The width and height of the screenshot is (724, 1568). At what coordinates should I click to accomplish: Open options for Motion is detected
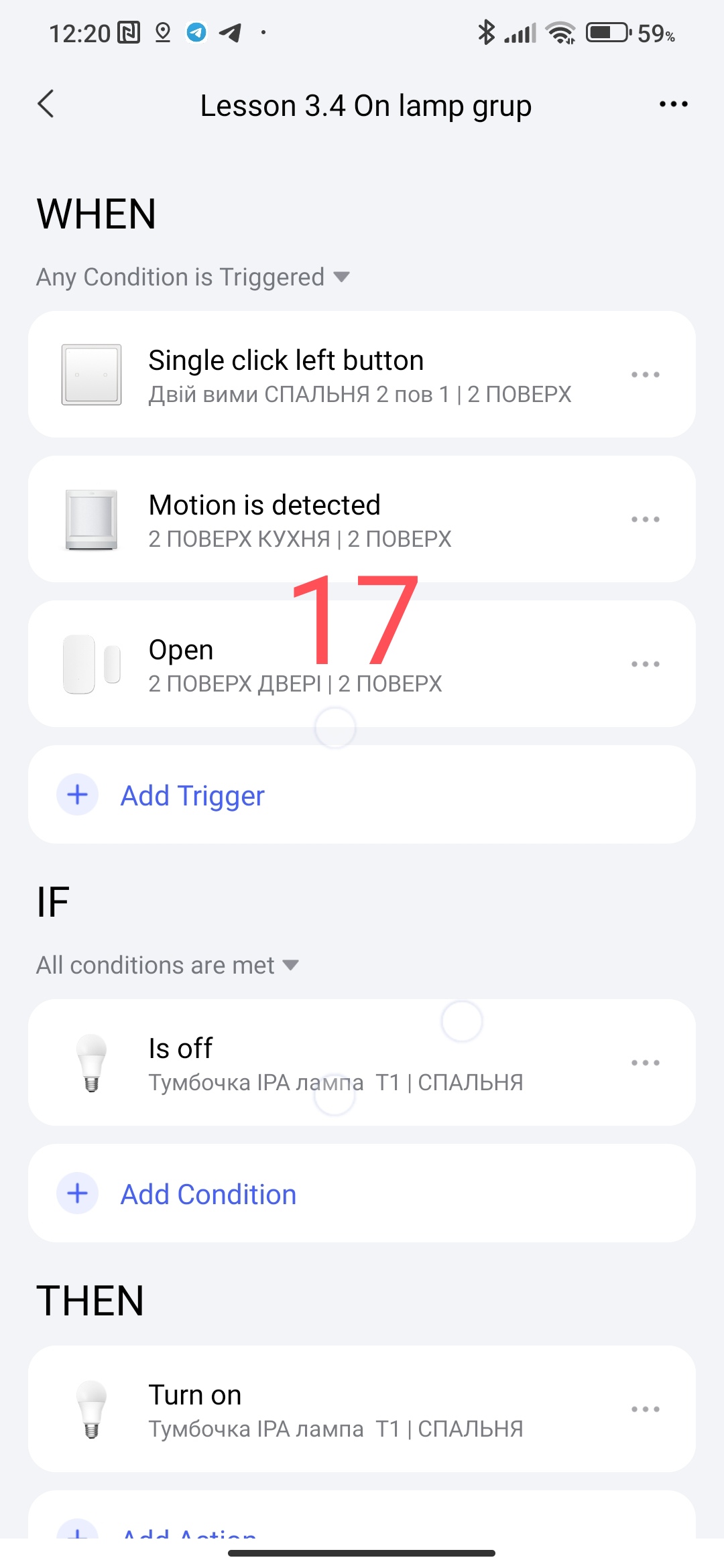pyautogui.click(x=645, y=520)
